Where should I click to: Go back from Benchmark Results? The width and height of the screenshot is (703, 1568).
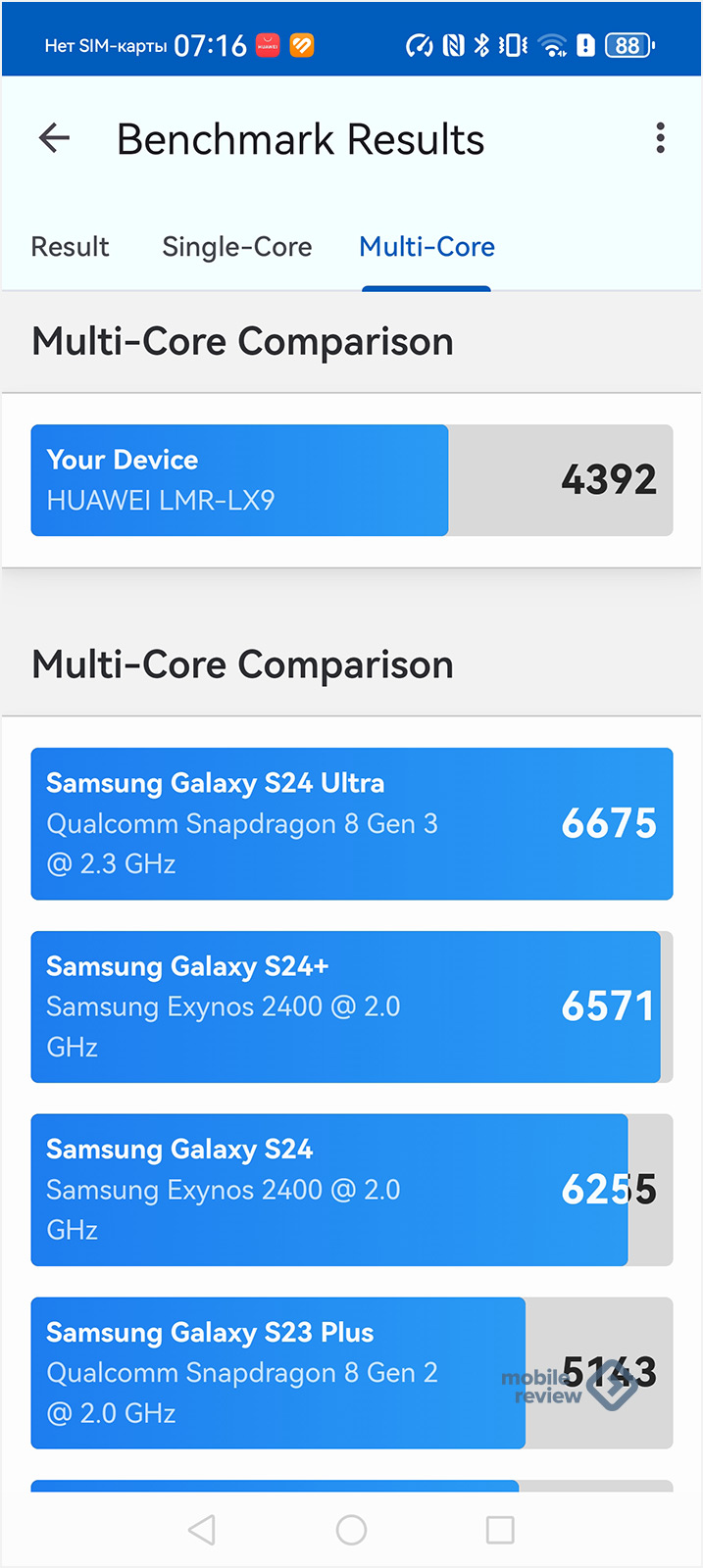[54, 138]
